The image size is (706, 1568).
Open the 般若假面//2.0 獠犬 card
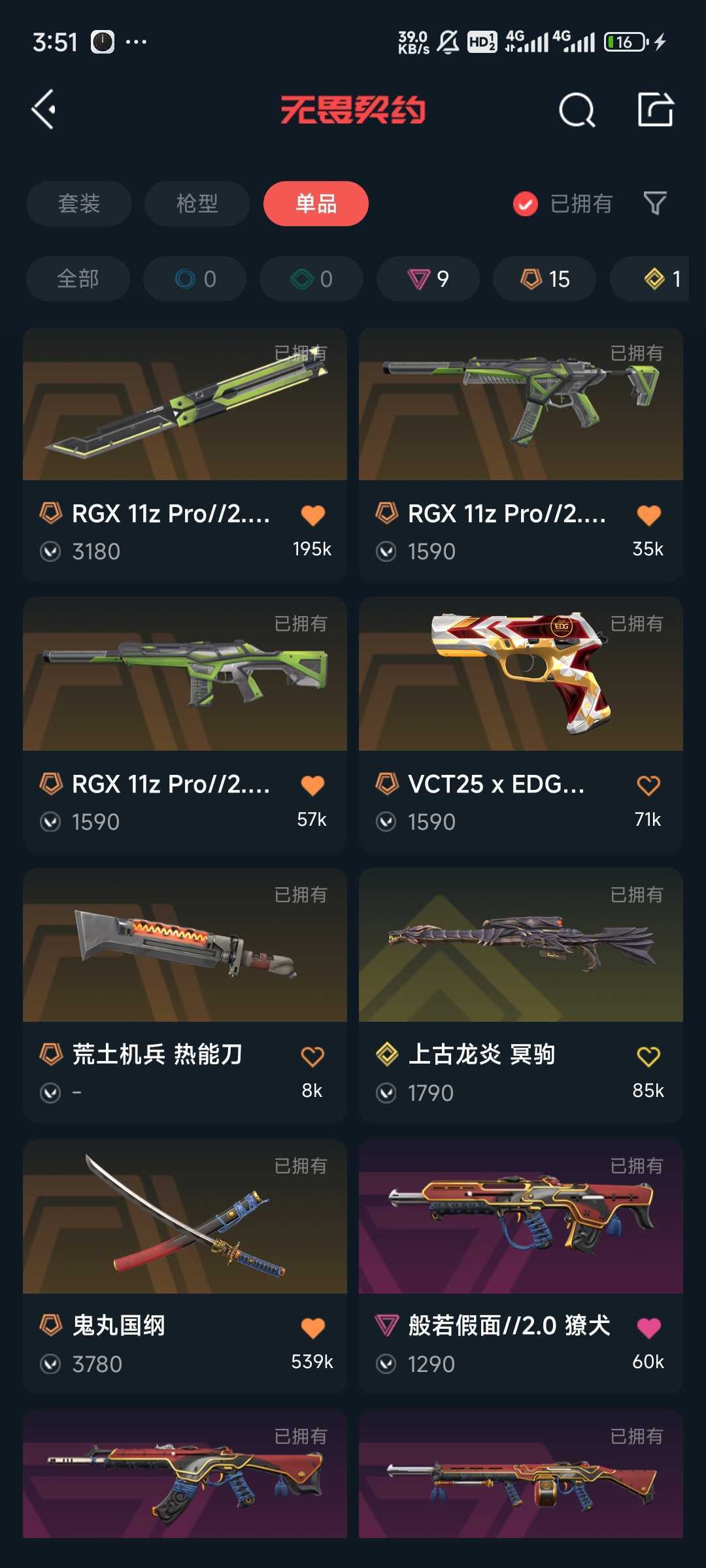[521, 1266]
